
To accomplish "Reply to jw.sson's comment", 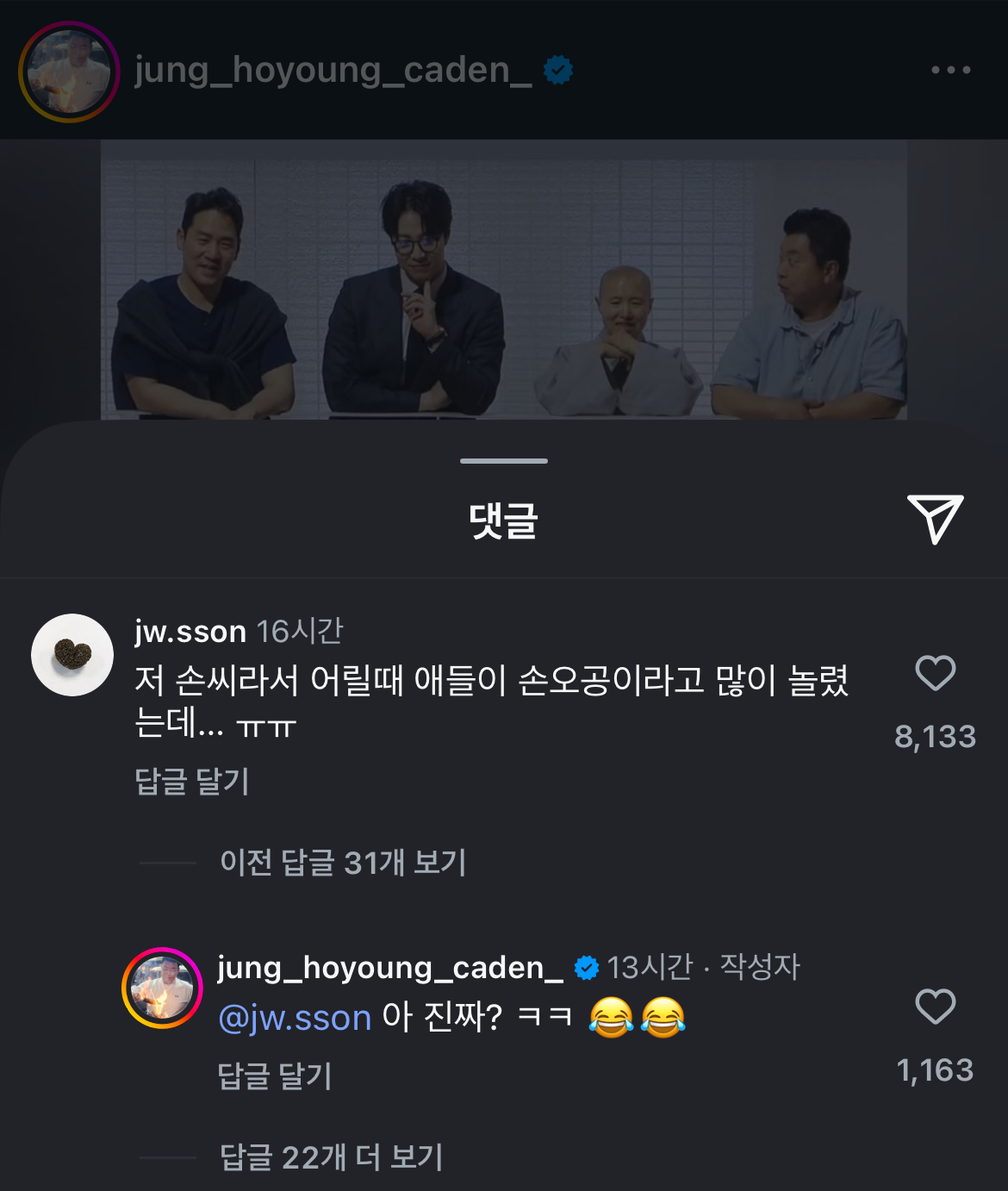I will [192, 782].
